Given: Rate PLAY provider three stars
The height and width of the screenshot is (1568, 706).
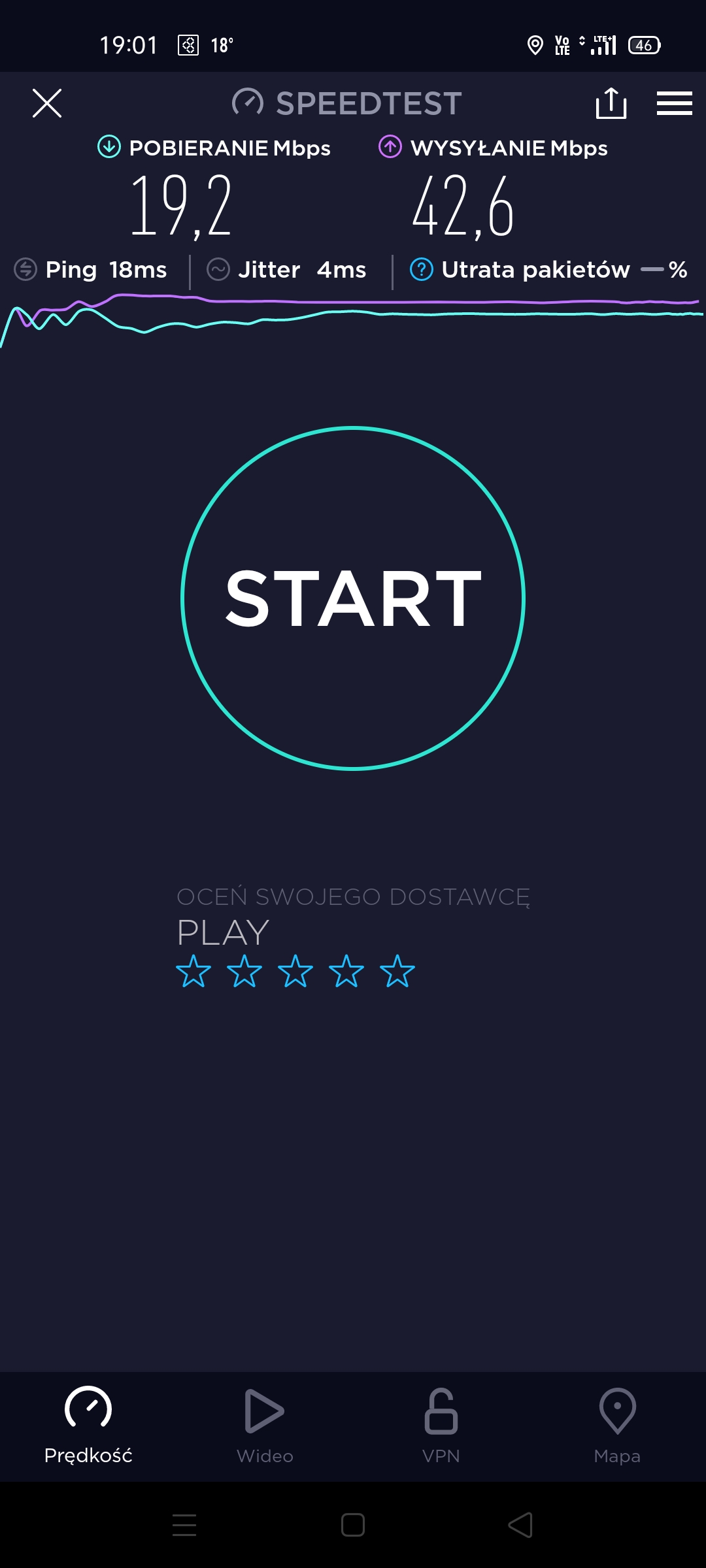Looking at the screenshot, I should (x=295, y=971).
